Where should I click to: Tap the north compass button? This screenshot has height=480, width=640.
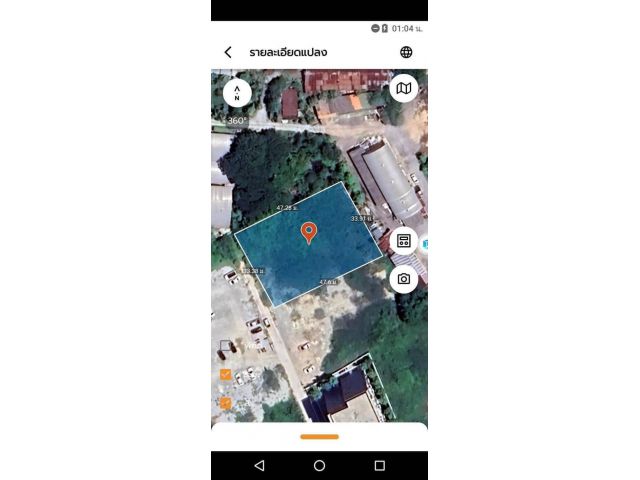click(237, 92)
